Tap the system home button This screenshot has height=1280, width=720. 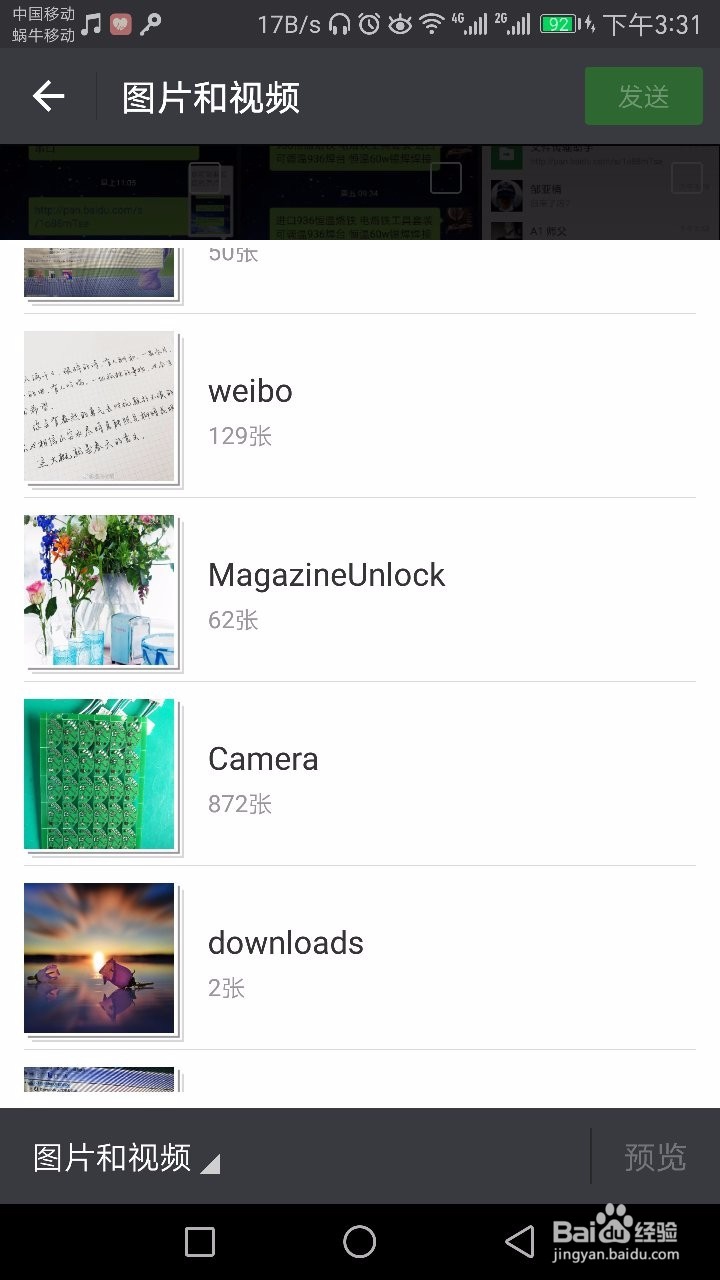359,1242
